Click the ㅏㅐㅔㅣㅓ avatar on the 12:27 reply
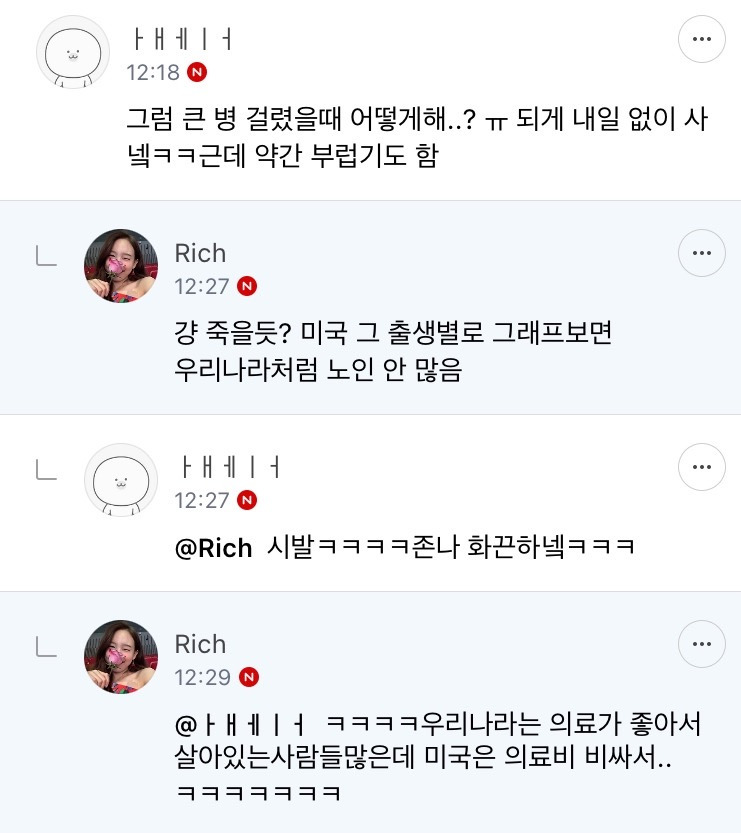The height and width of the screenshot is (833, 741). point(120,480)
